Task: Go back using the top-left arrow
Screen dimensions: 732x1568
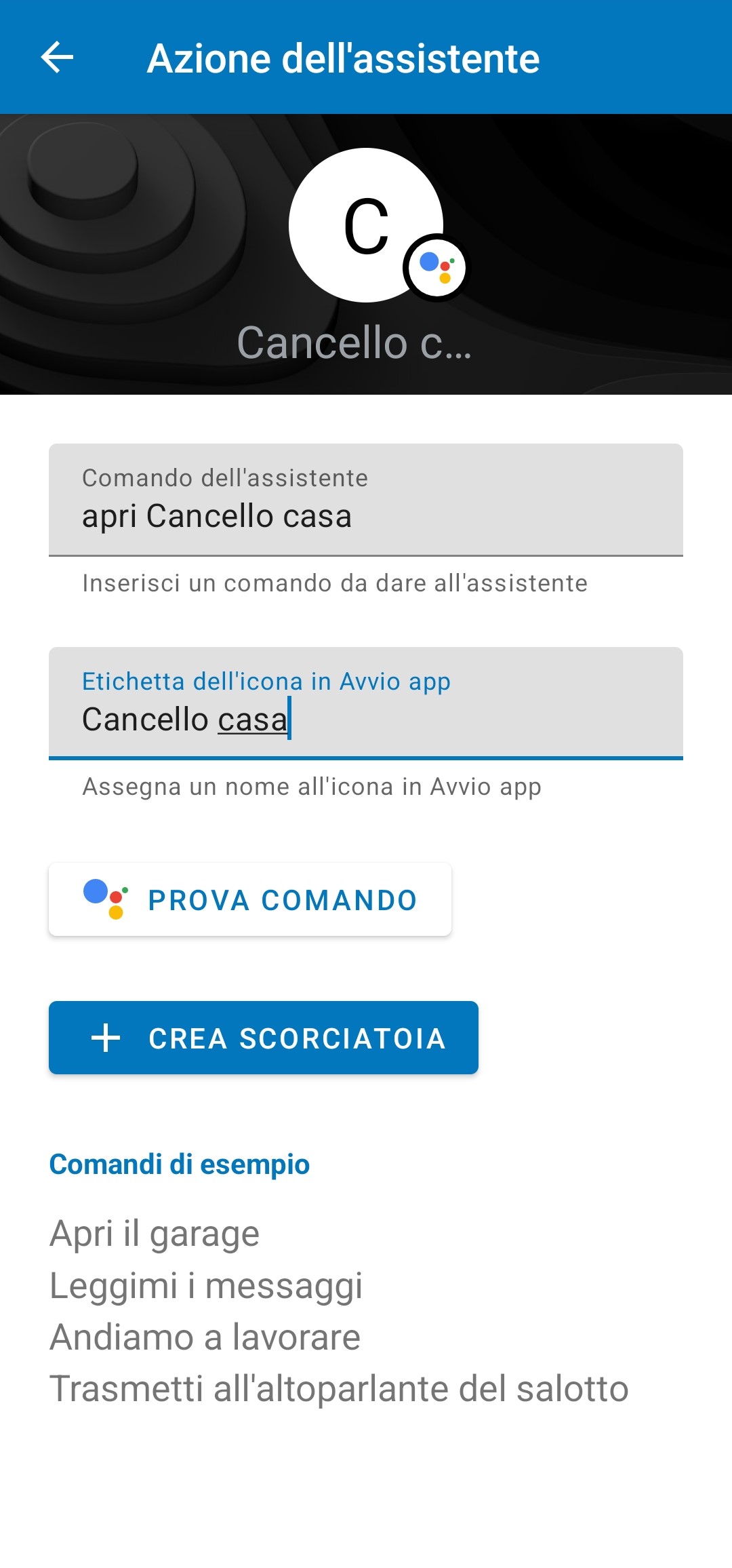Action: click(57, 57)
